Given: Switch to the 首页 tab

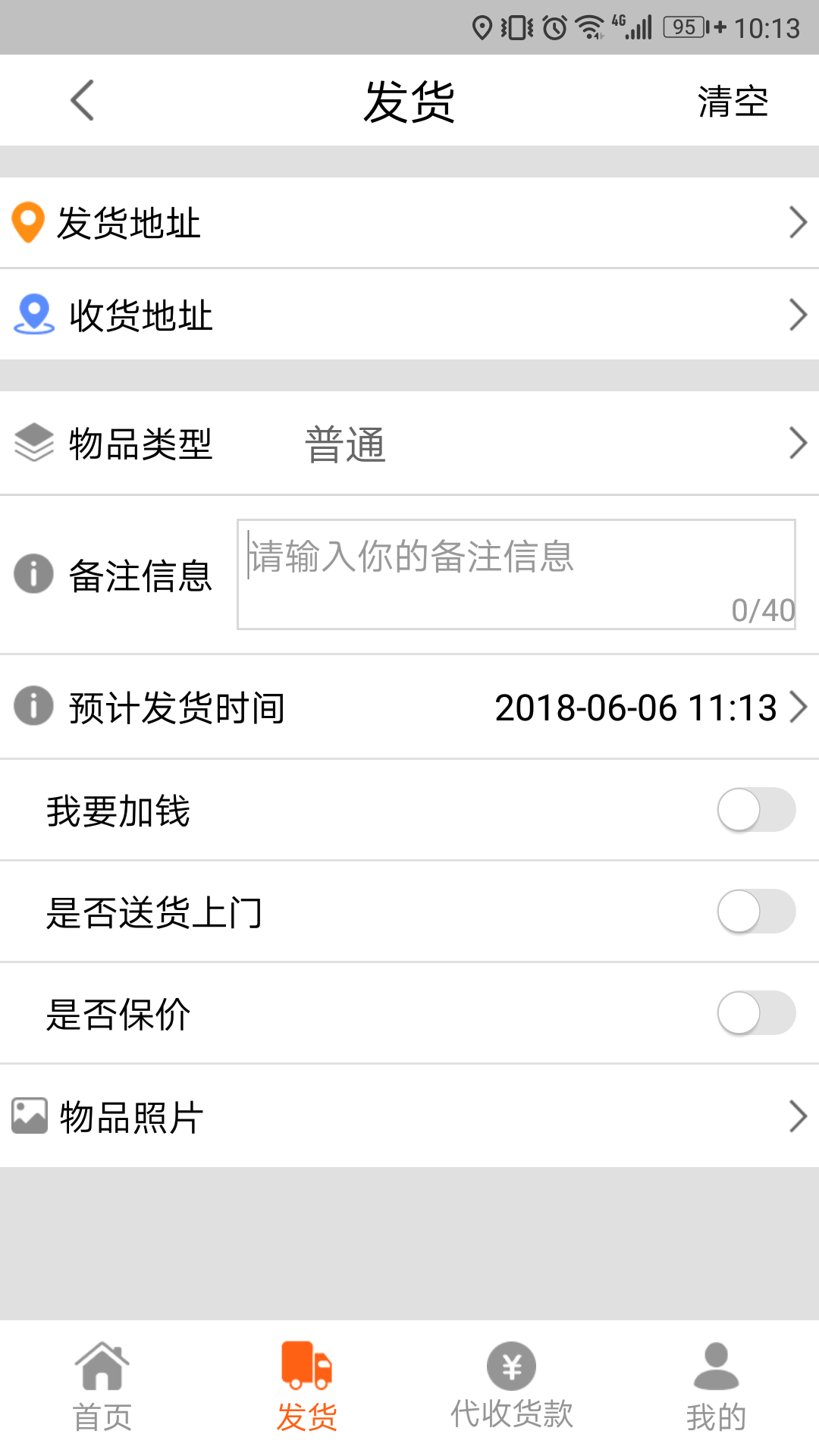Looking at the screenshot, I should [102, 1388].
